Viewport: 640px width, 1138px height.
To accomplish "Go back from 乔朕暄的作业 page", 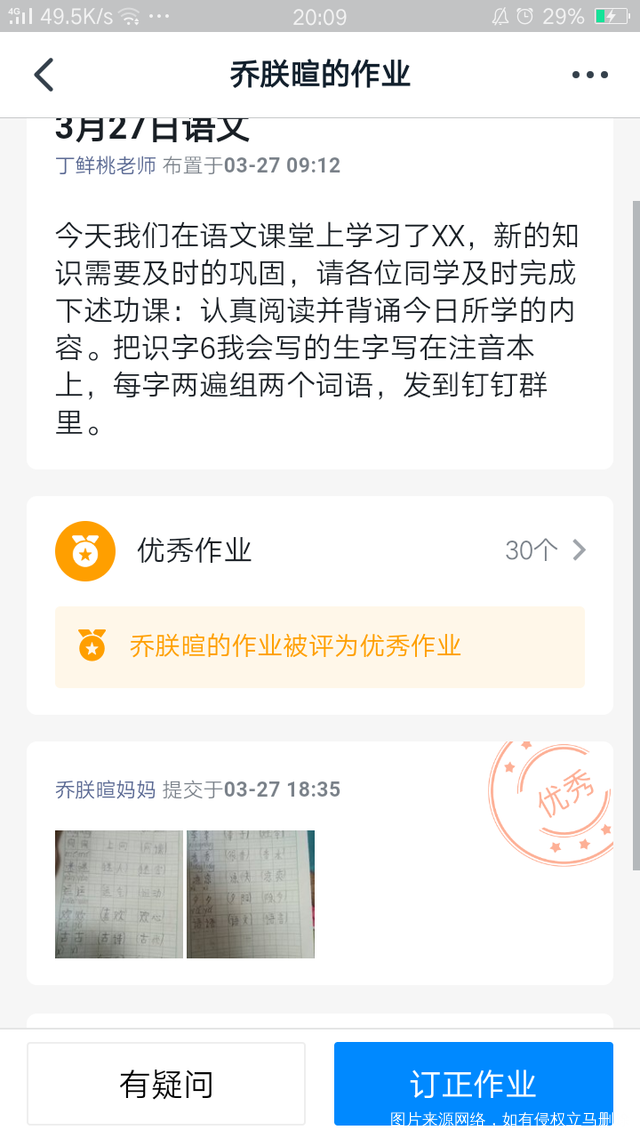I will point(44,75).
